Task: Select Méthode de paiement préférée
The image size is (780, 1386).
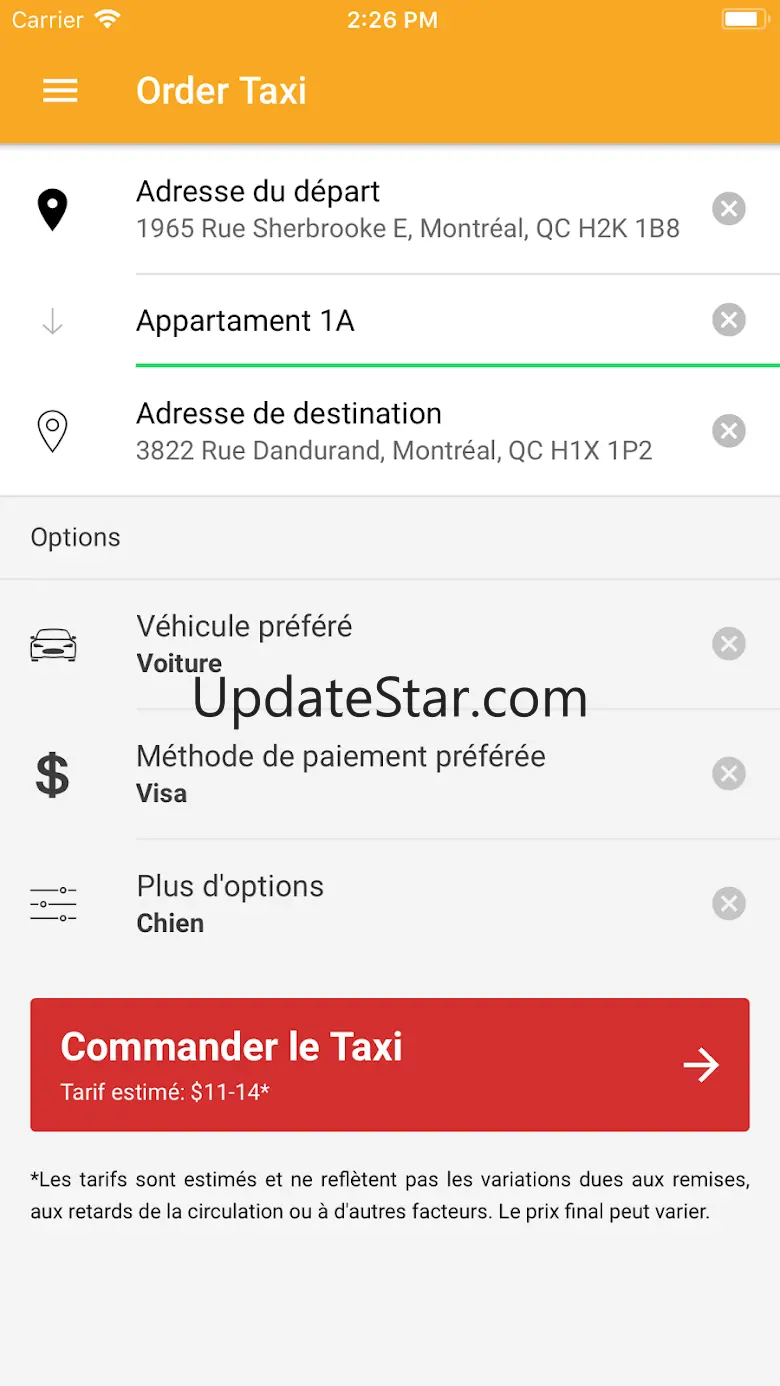Action: (x=407, y=773)
